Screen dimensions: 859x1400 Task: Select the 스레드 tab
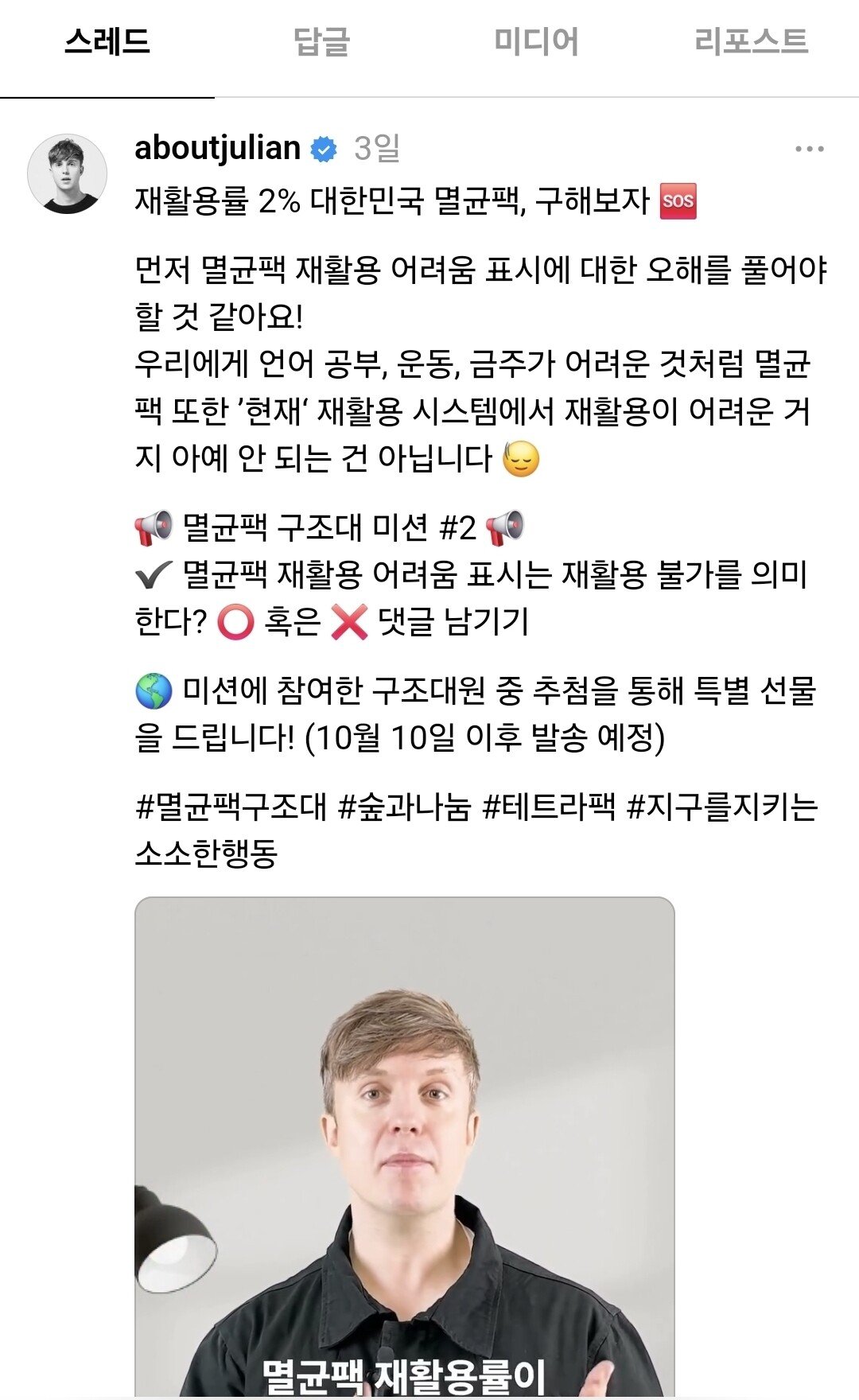click(107, 41)
